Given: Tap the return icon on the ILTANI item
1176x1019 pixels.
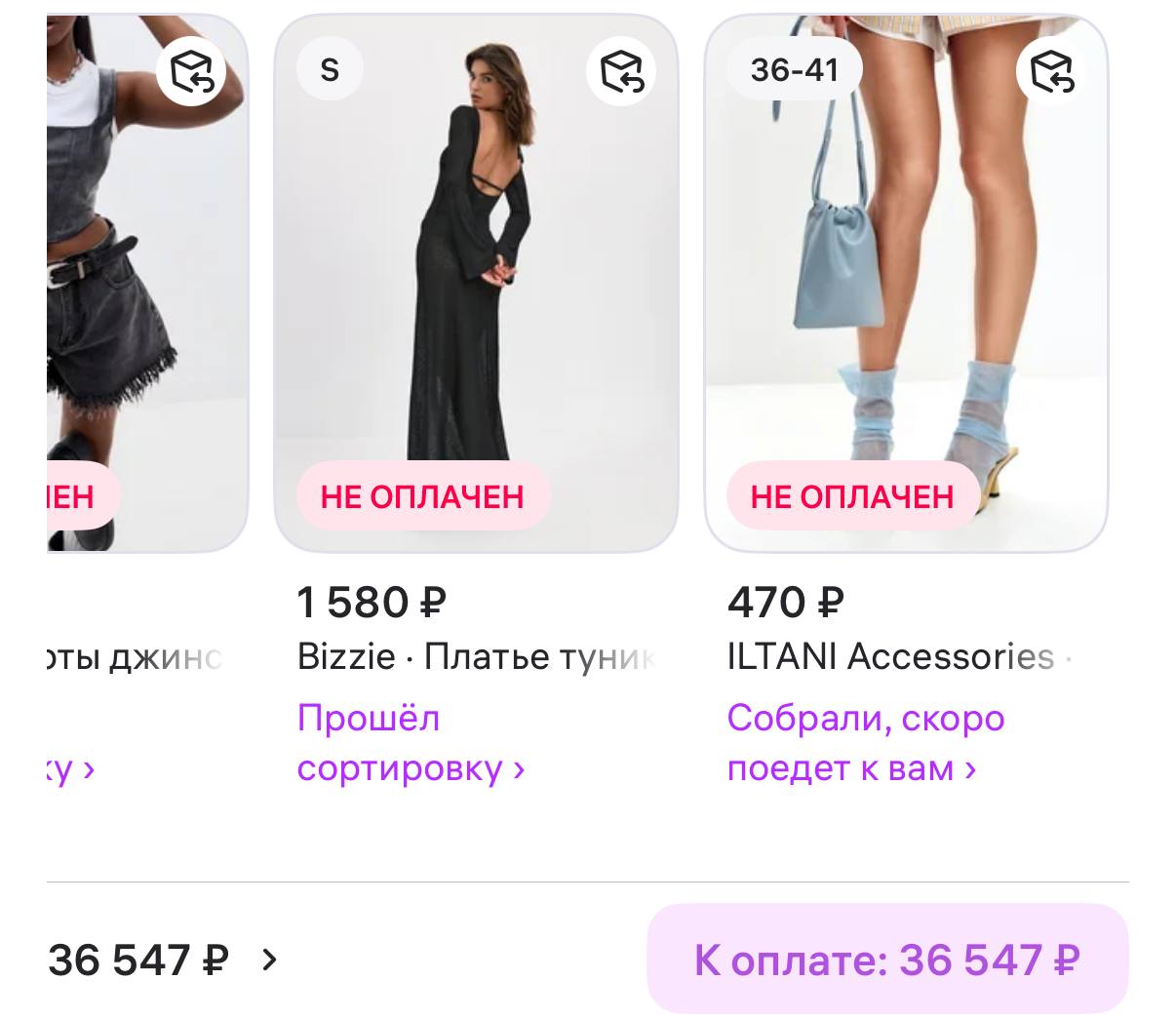Looking at the screenshot, I should pos(1052,71).
